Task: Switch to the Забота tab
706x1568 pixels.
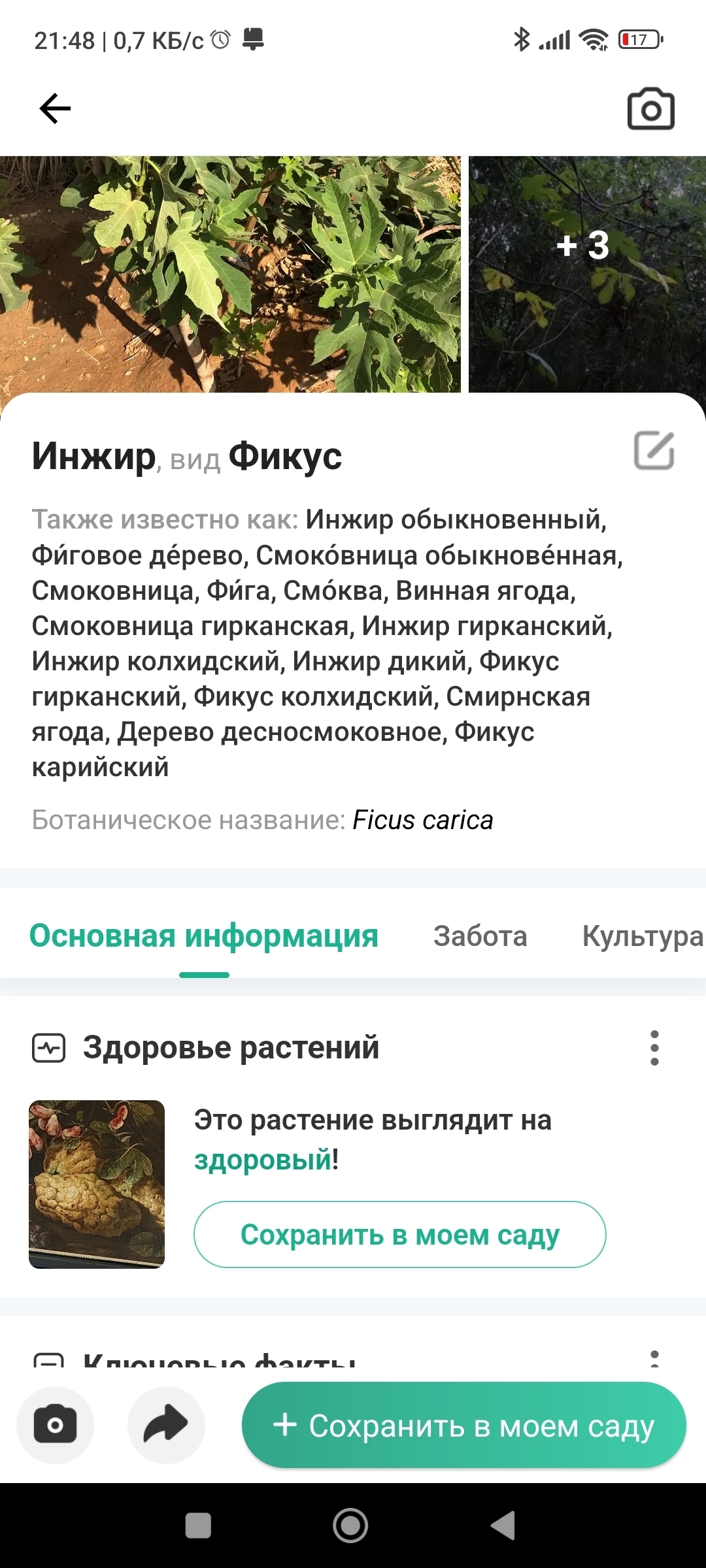Action: (480, 936)
